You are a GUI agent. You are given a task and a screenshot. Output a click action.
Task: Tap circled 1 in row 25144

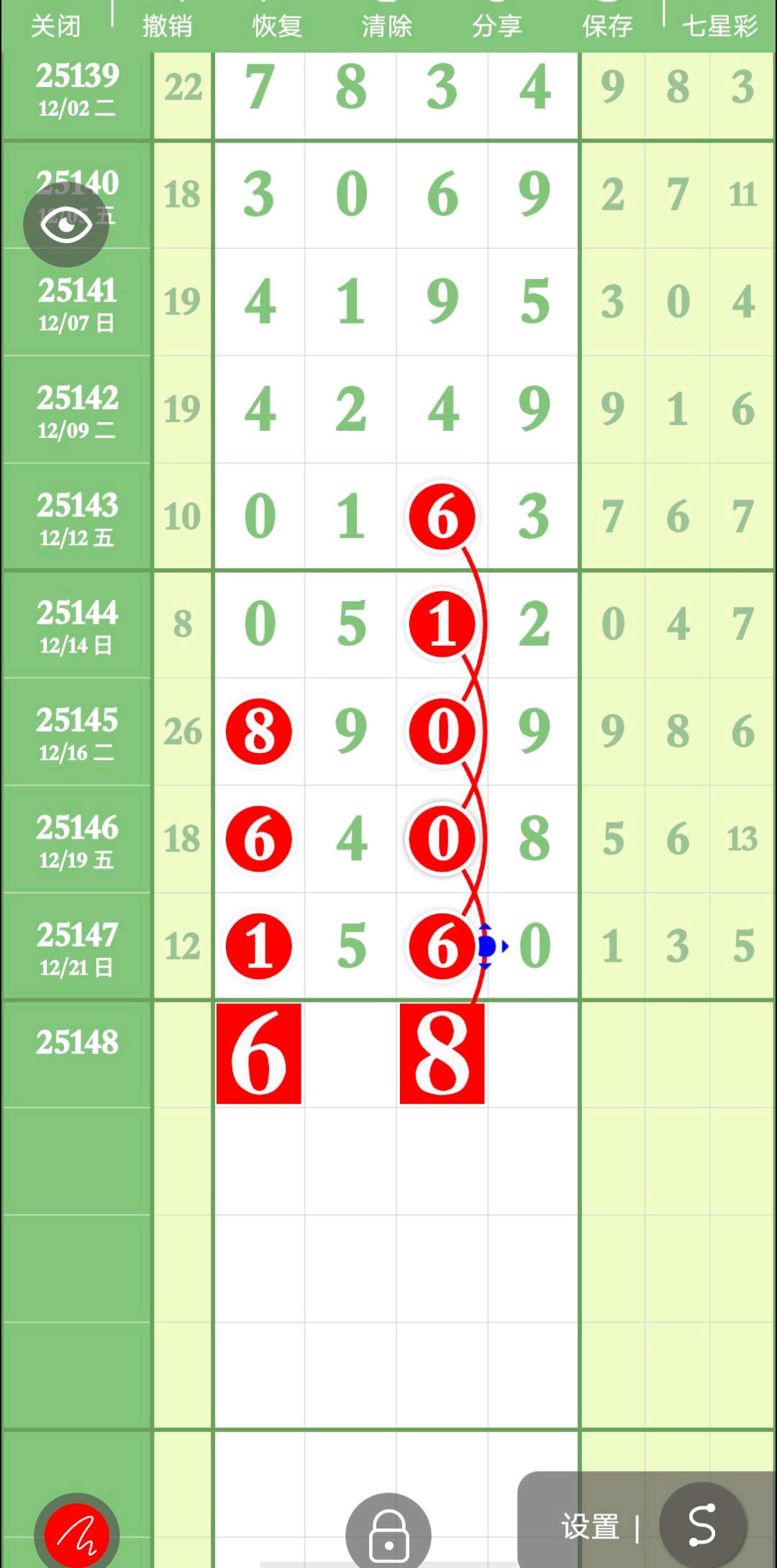(442, 624)
